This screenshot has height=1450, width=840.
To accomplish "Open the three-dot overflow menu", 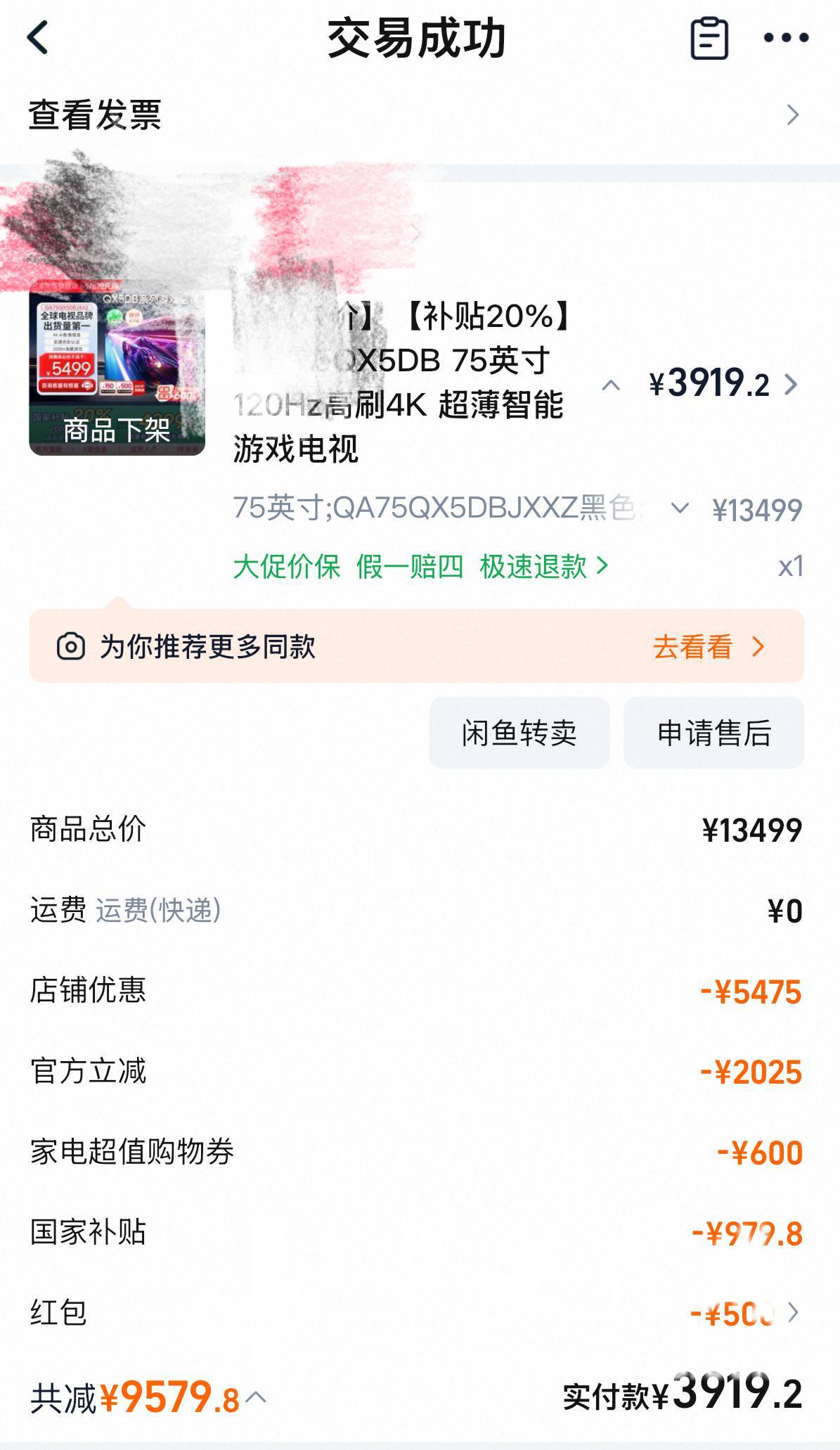I will [x=785, y=38].
